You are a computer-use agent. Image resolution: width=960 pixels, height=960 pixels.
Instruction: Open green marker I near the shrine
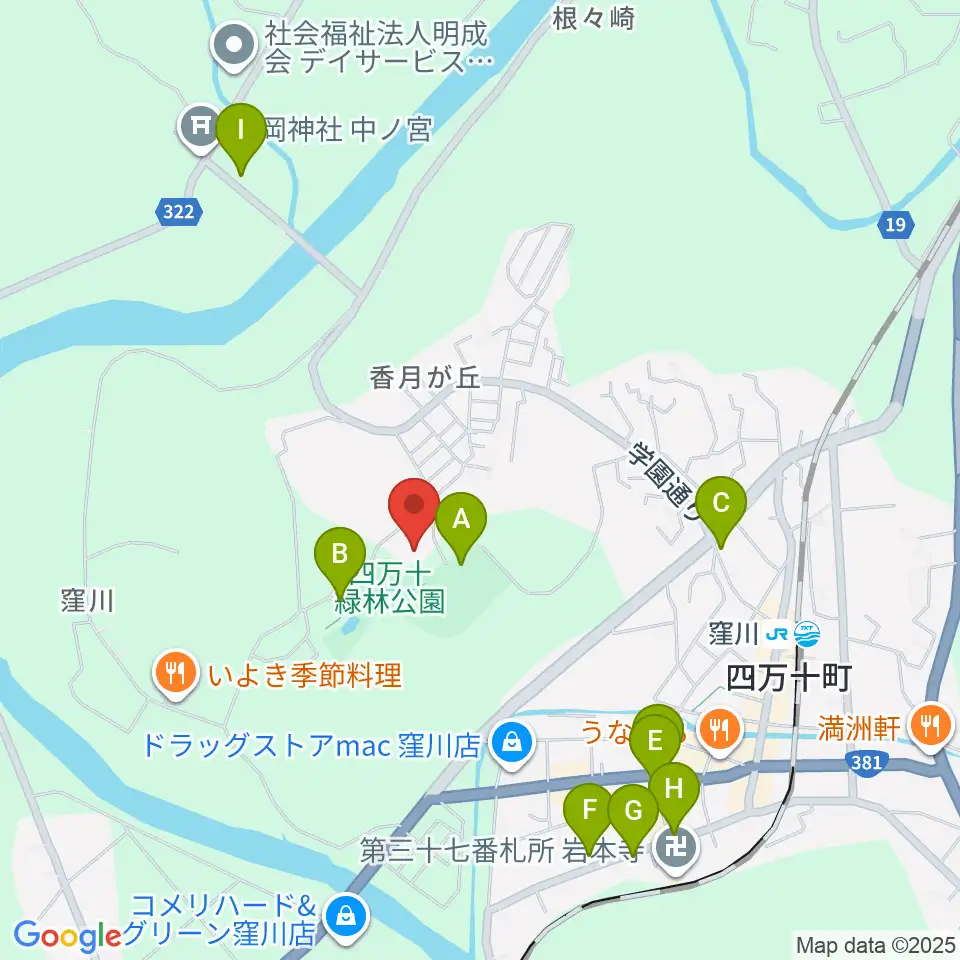[241, 138]
